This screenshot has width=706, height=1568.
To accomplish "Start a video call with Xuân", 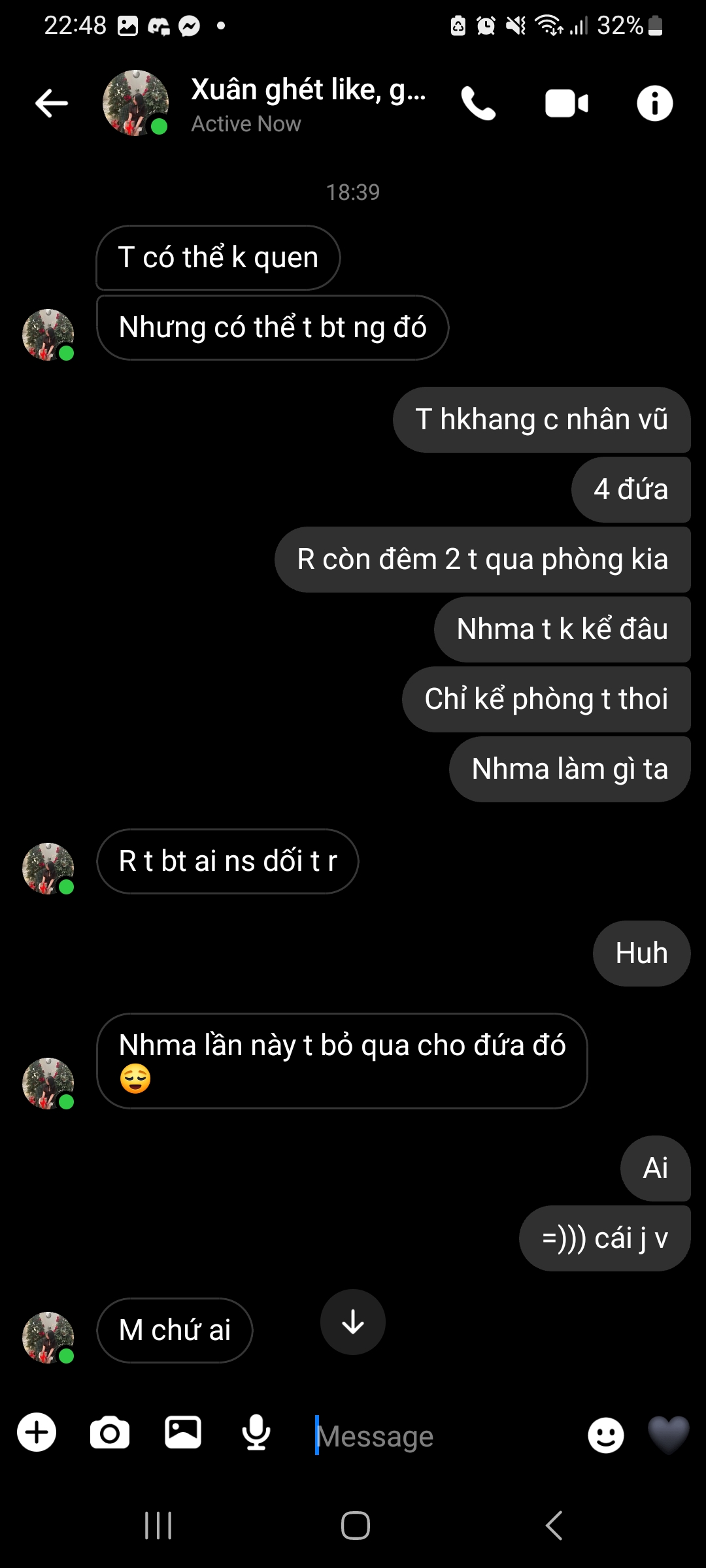I will tap(566, 103).
